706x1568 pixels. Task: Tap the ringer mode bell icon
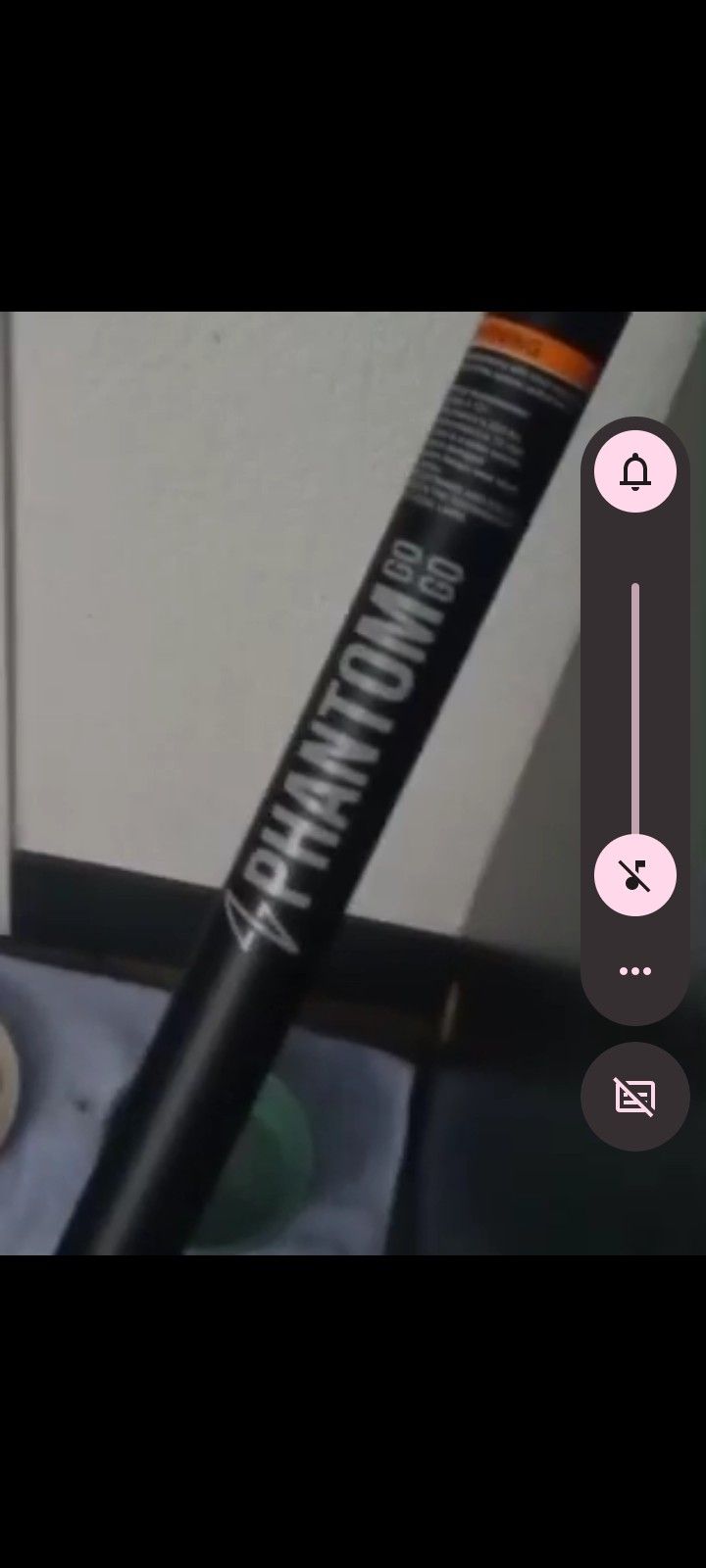point(635,471)
